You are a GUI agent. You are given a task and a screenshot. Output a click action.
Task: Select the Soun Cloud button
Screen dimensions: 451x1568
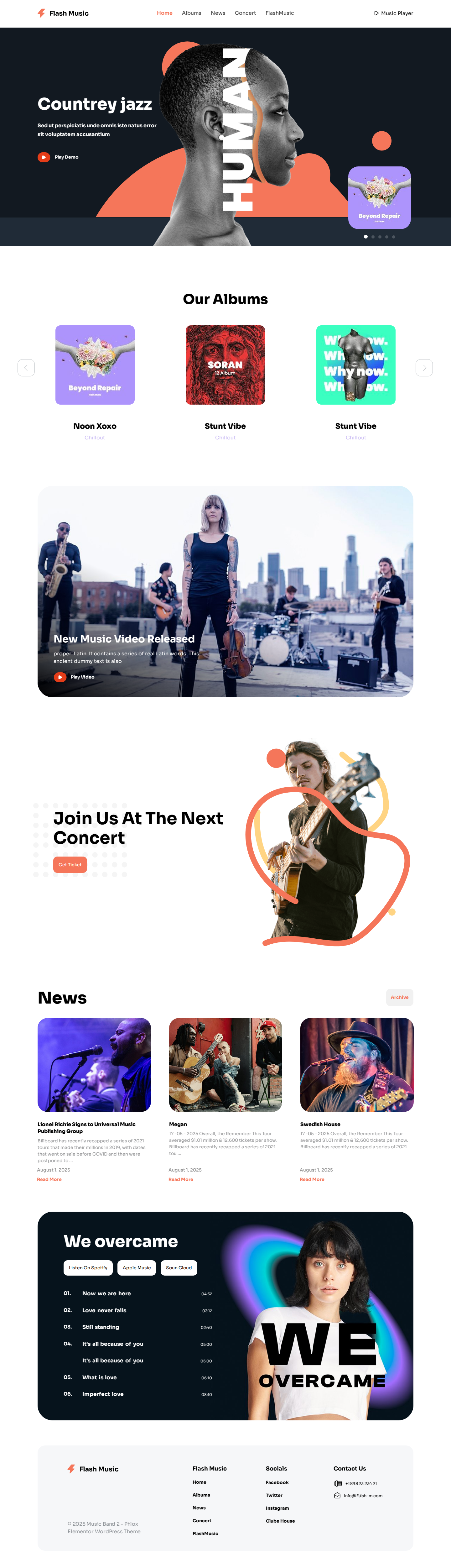pos(179,1267)
